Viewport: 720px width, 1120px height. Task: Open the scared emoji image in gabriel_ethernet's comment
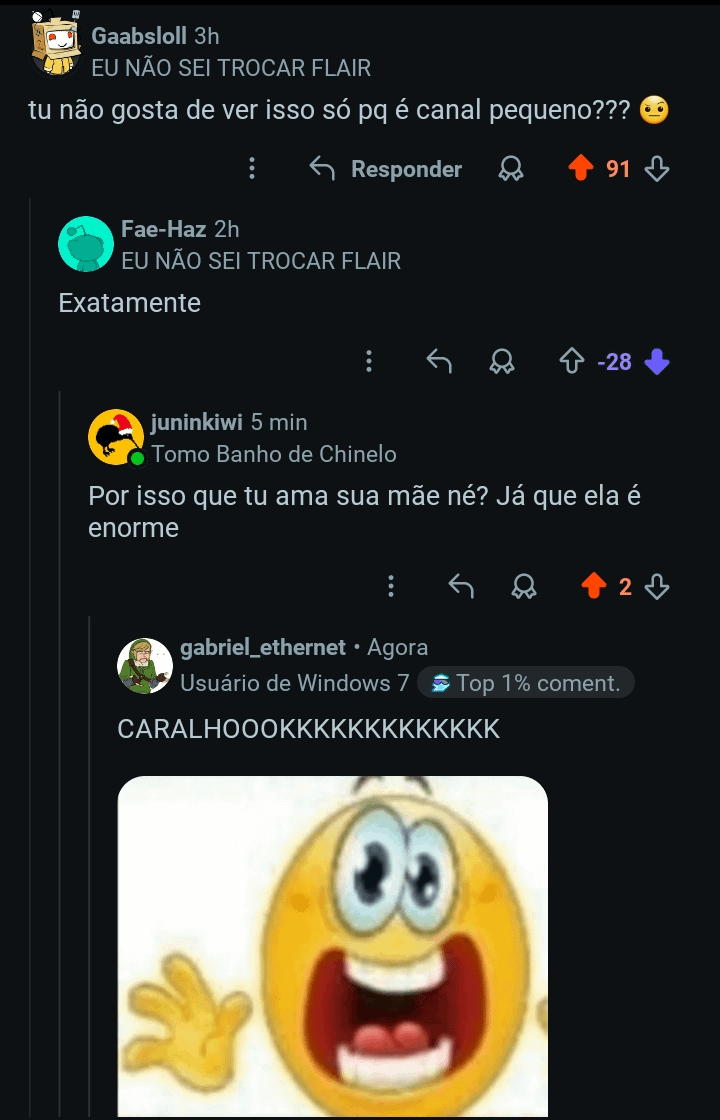pyautogui.click(x=332, y=945)
